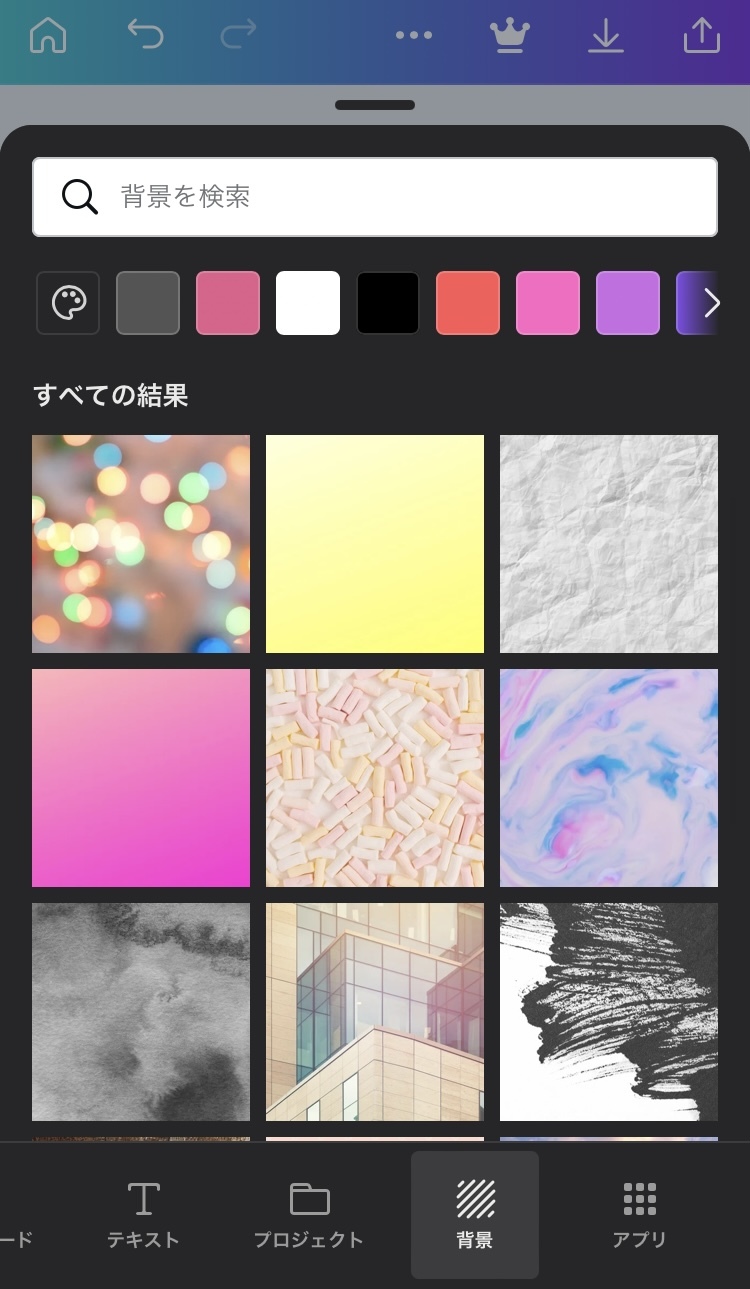
Task: Choose the black color swatch
Action: (x=388, y=303)
